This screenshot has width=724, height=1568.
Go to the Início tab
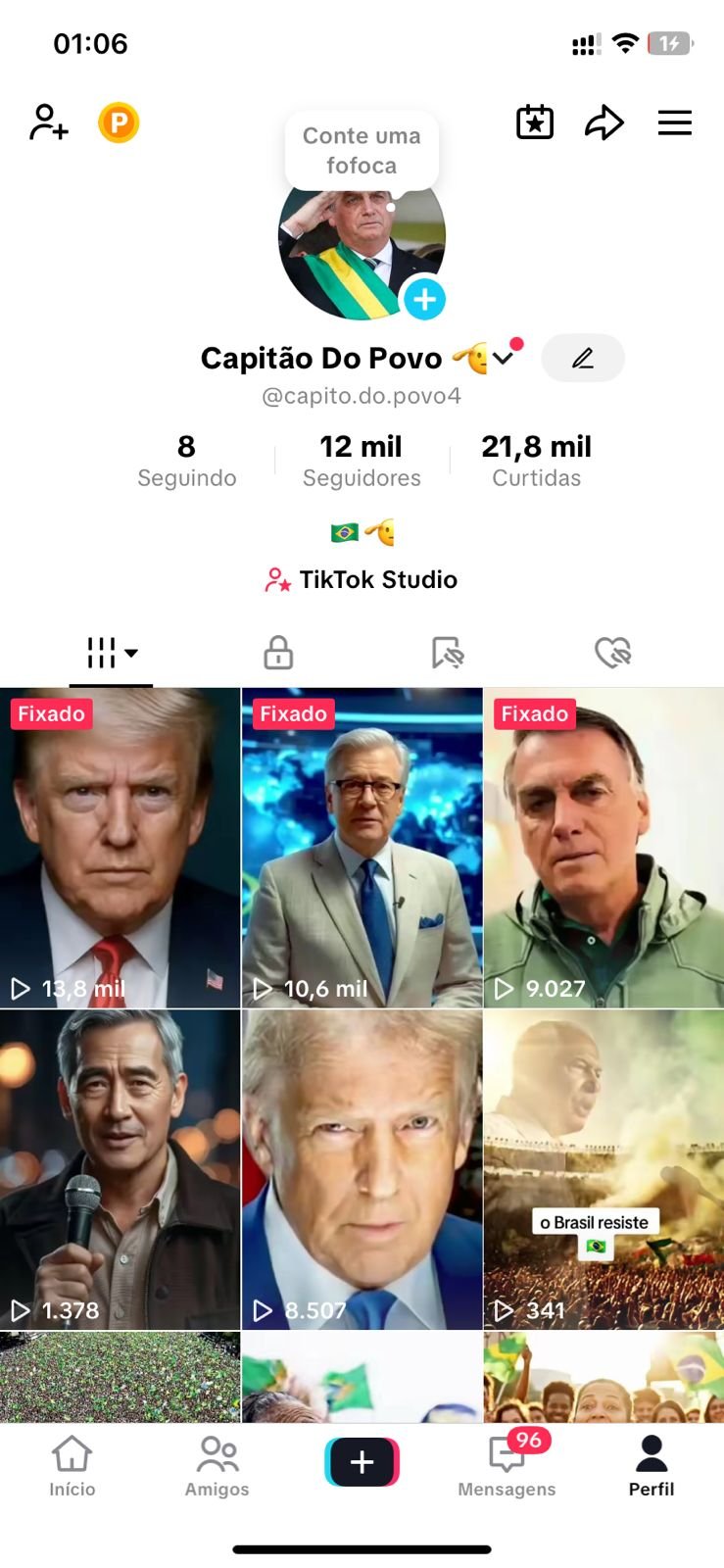[x=72, y=1466]
